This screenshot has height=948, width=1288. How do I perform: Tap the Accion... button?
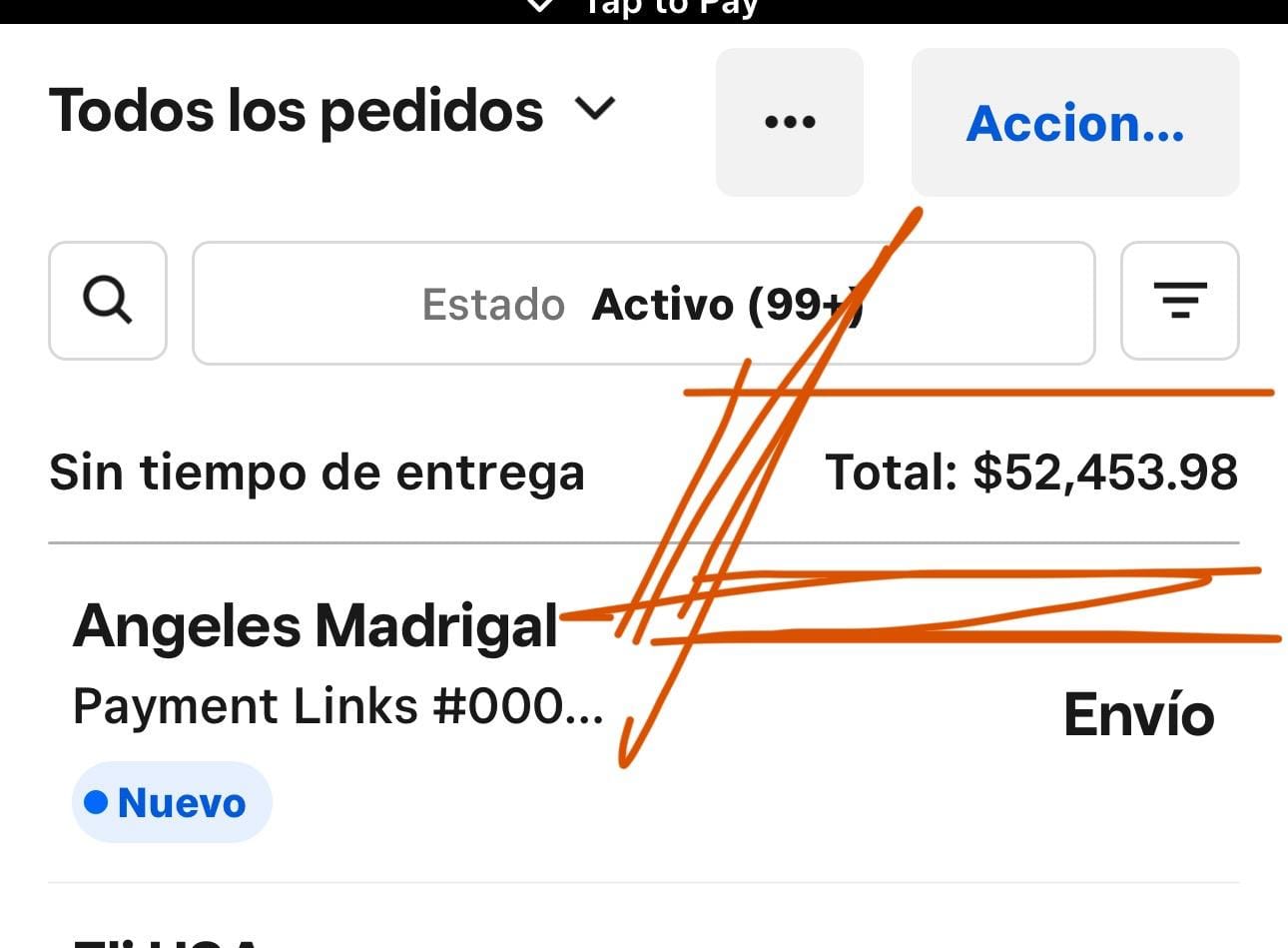[x=1074, y=122]
